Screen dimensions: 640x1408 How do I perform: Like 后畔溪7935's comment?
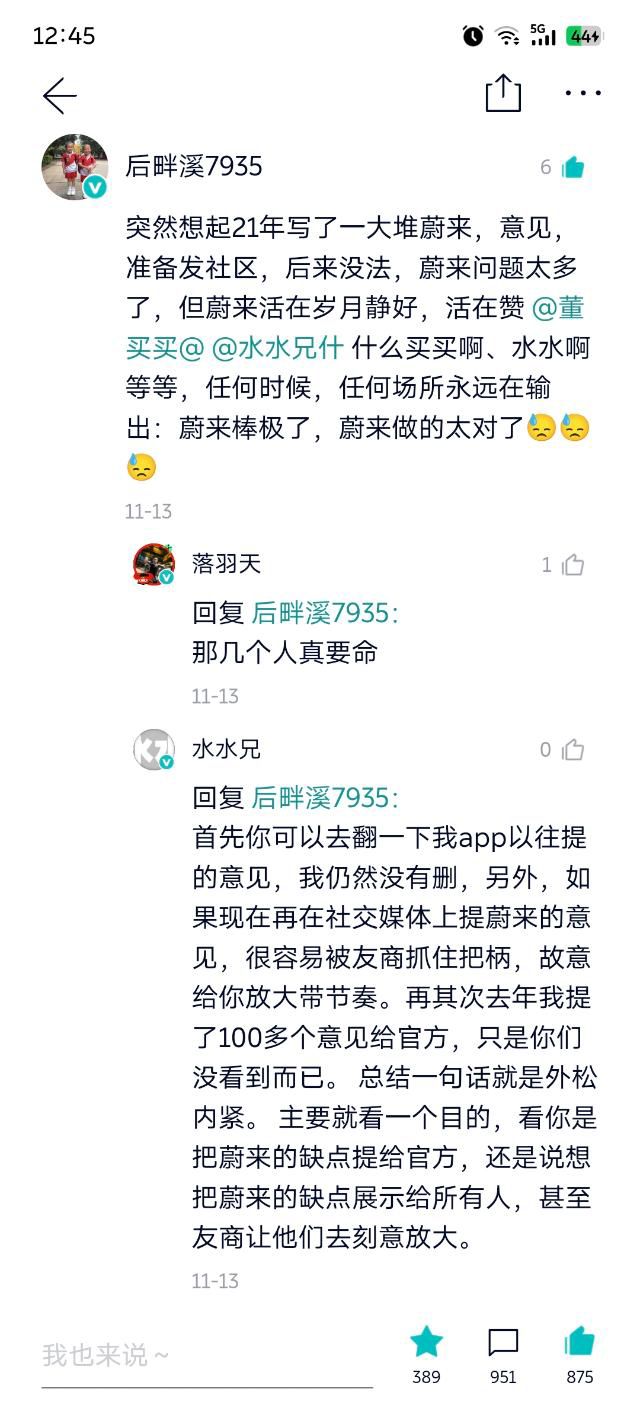pos(573,167)
